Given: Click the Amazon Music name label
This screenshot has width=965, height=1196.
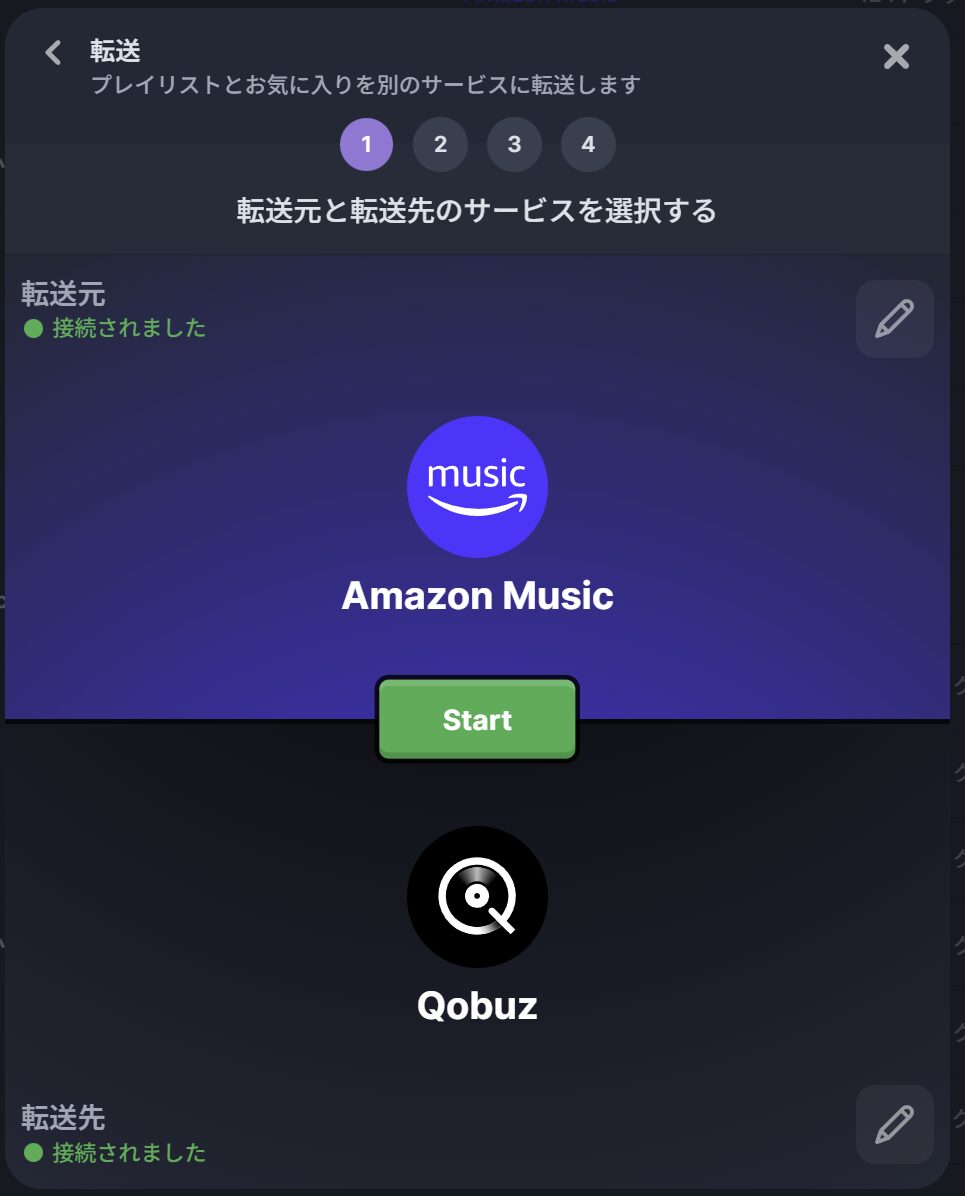Looking at the screenshot, I should coord(477,596).
